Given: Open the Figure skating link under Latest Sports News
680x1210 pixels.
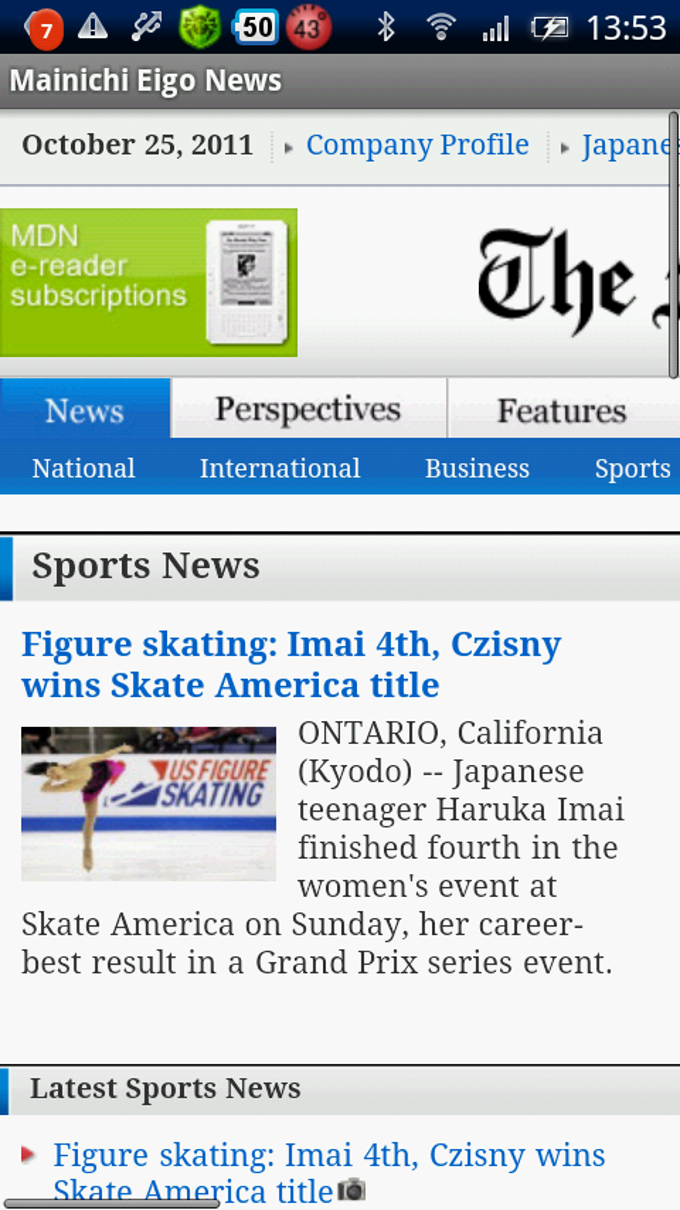Looking at the screenshot, I should pyautogui.click(x=329, y=1156).
